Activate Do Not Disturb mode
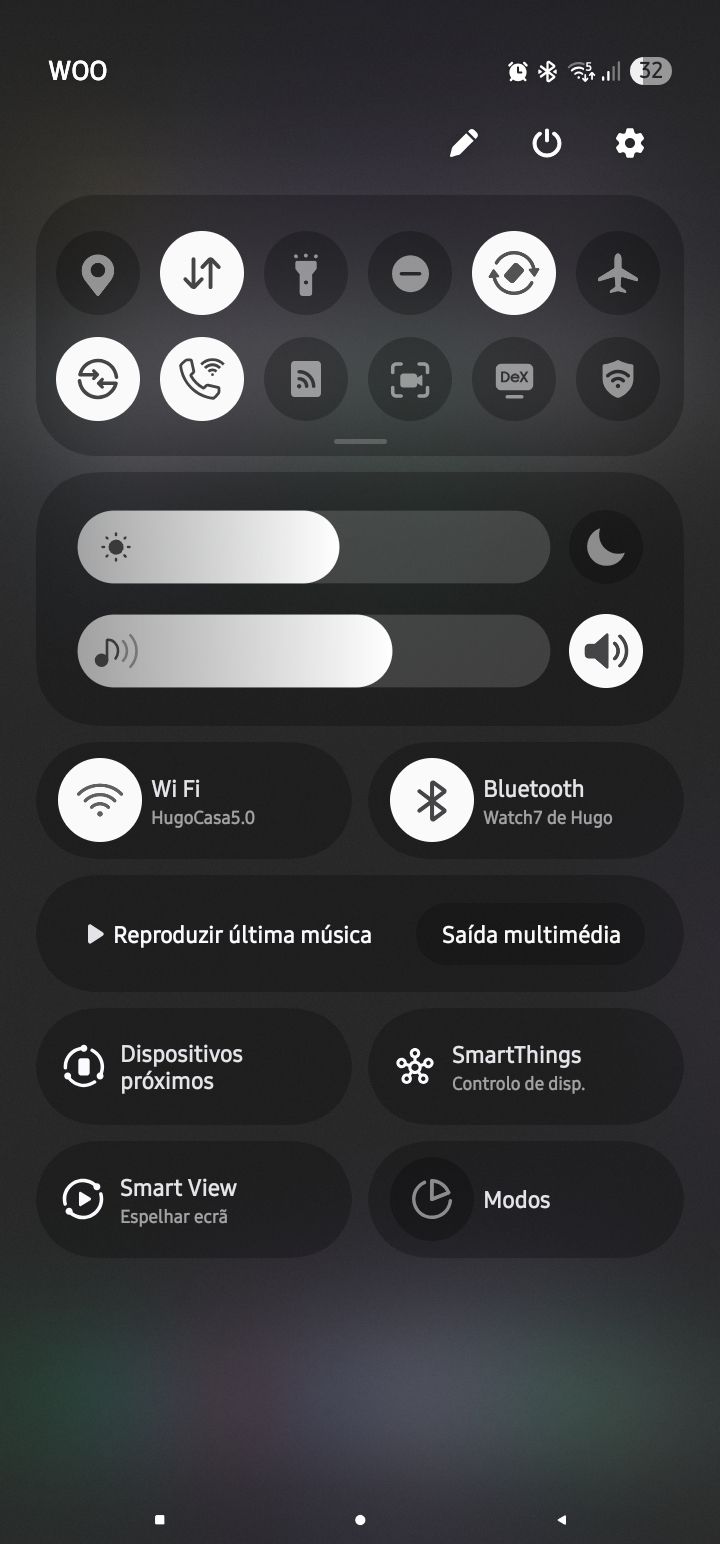The height and width of the screenshot is (1544, 720). pos(410,273)
